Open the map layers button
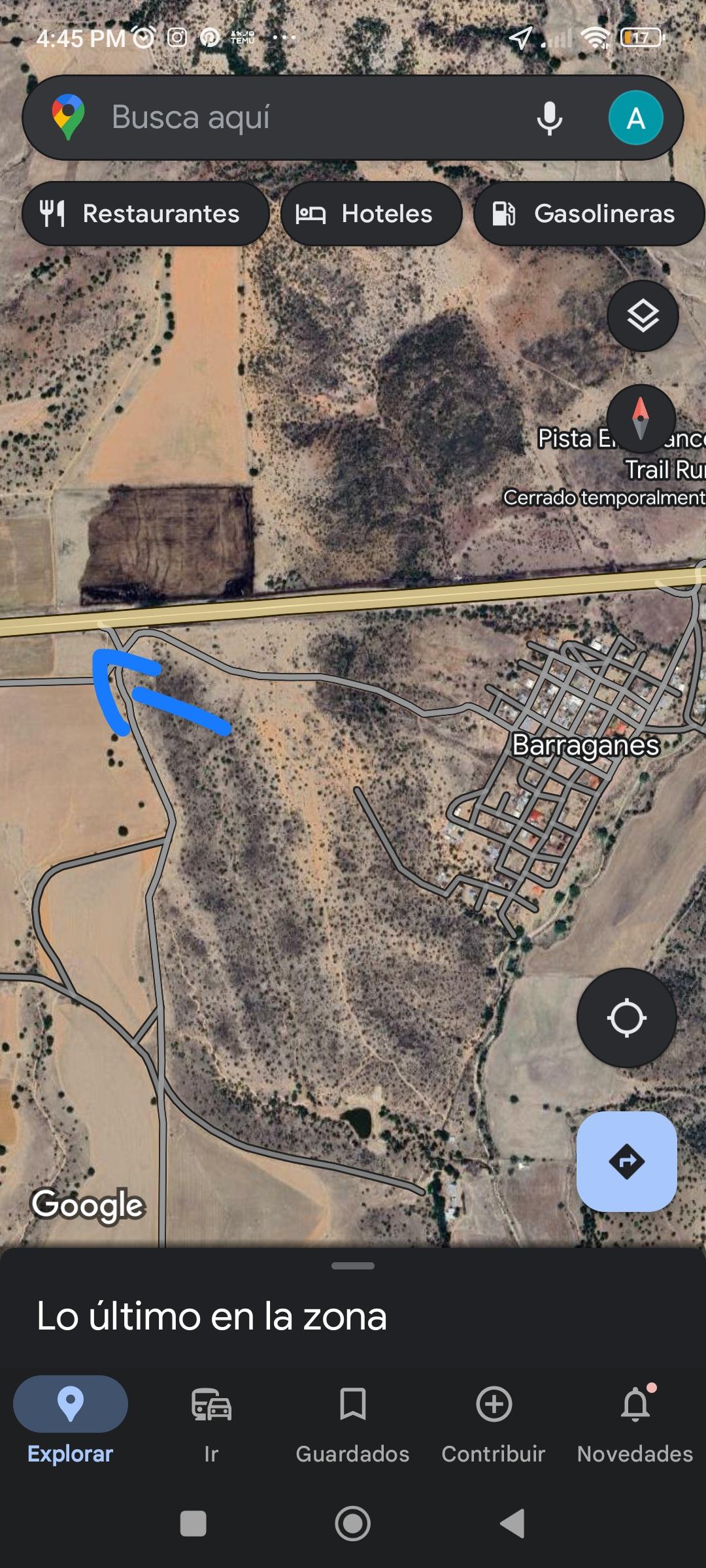The image size is (706, 1568). click(x=643, y=316)
